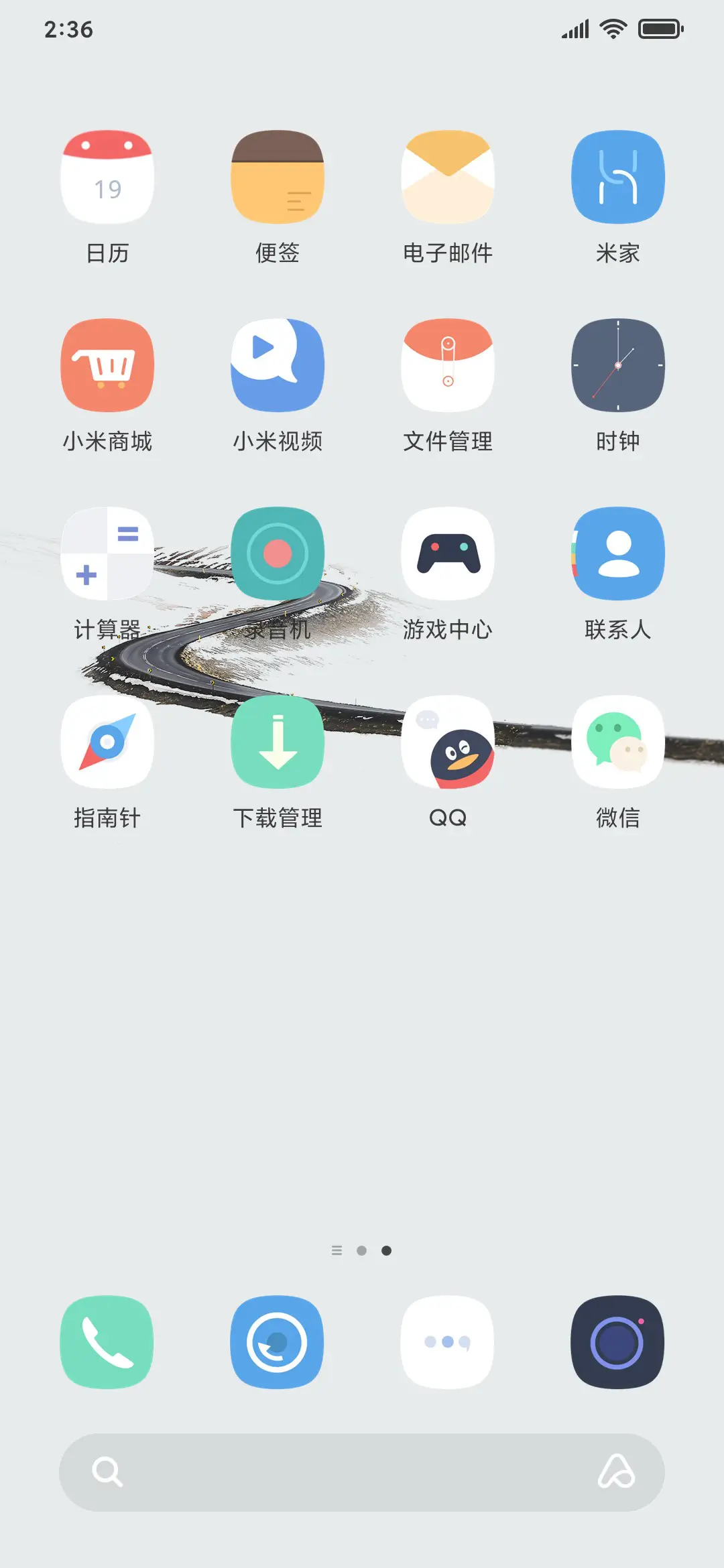724x1568 pixels.
Task: Open 小米商城 shopping app
Action: click(107, 364)
